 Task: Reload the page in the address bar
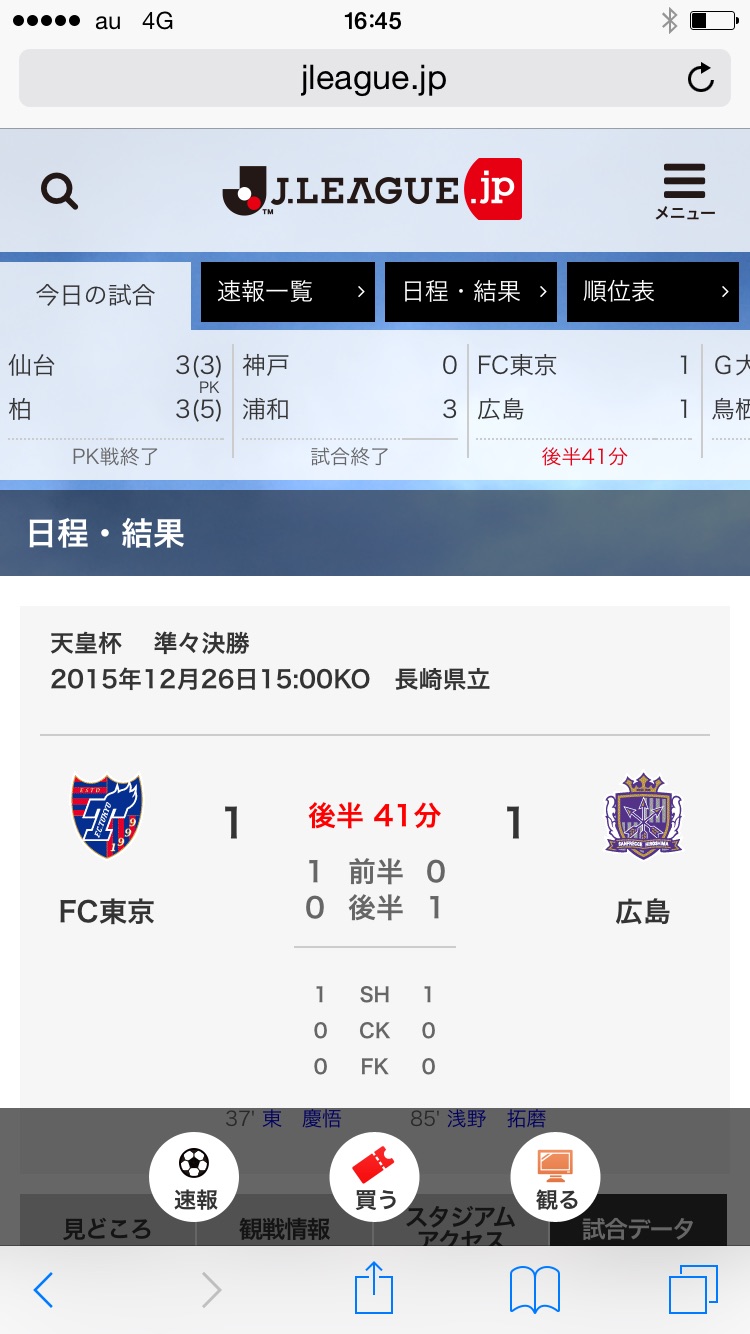700,78
